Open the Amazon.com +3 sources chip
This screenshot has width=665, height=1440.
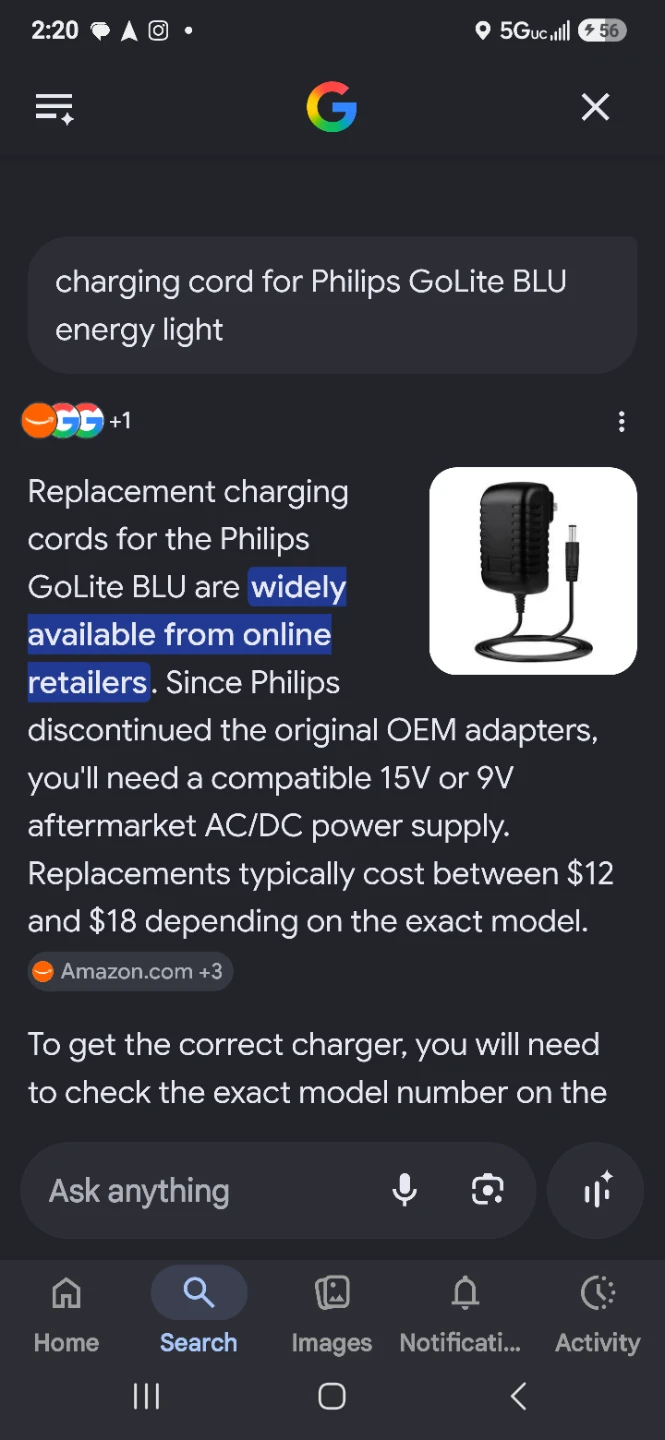130,971
